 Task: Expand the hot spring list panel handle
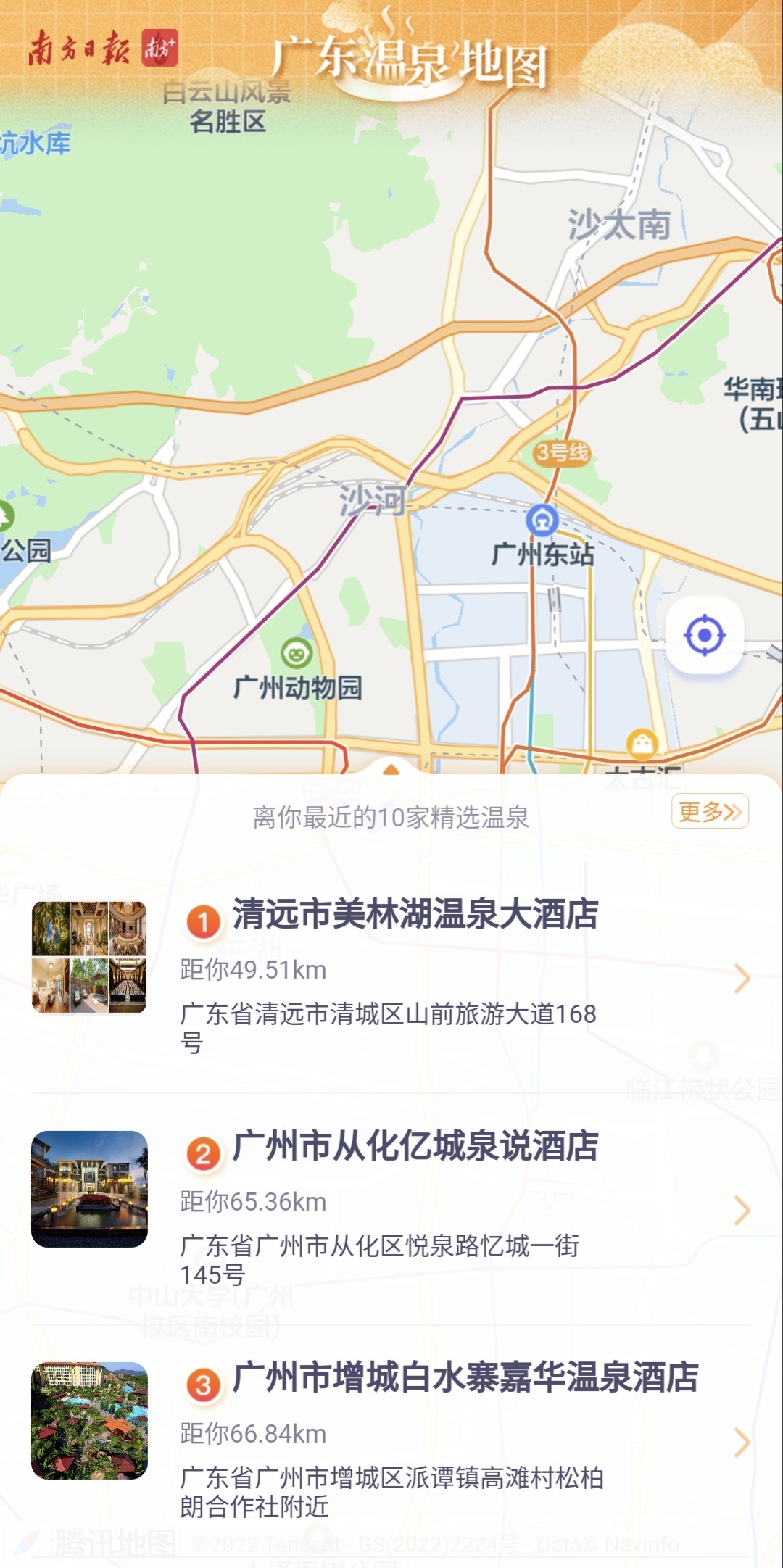pyautogui.click(x=391, y=770)
